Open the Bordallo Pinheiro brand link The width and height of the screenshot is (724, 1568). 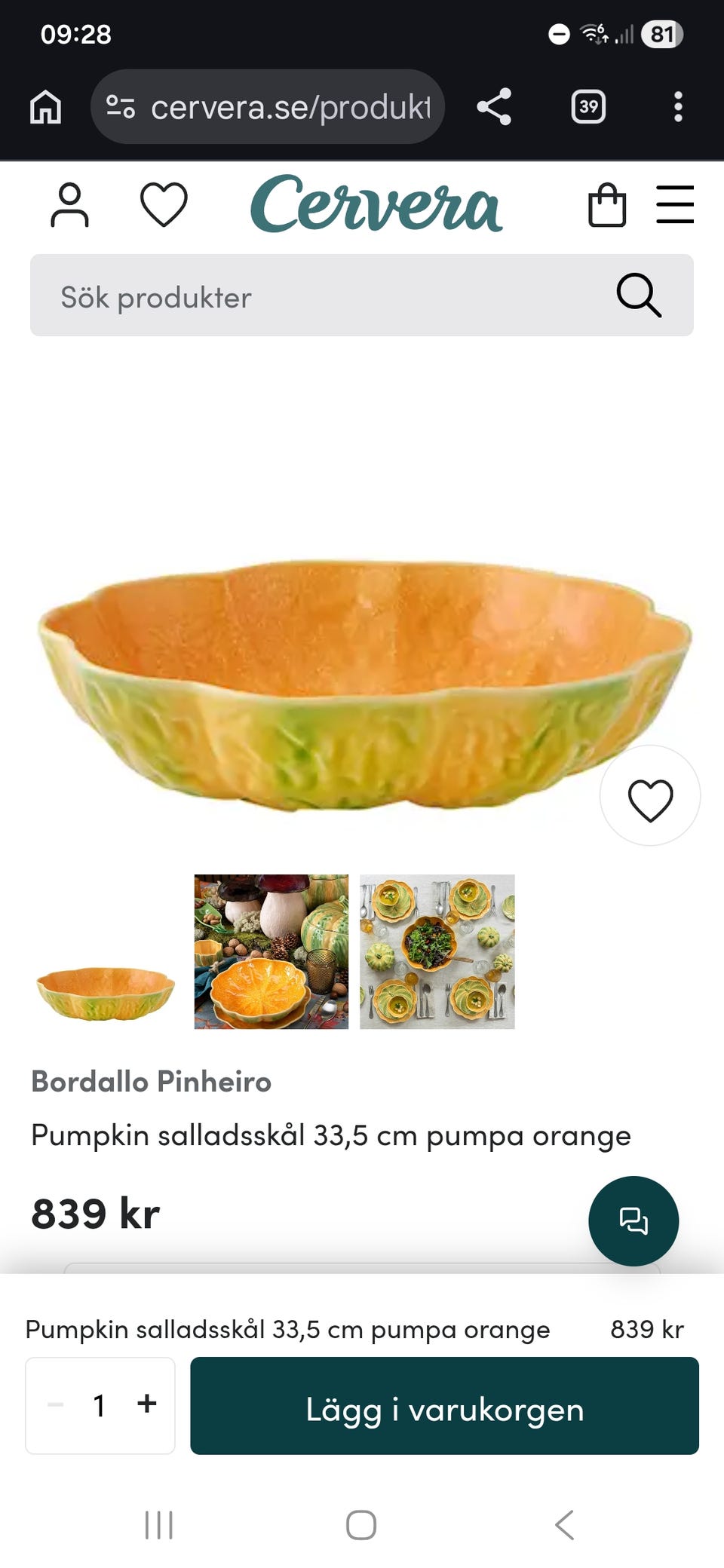tap(151, 1081)
